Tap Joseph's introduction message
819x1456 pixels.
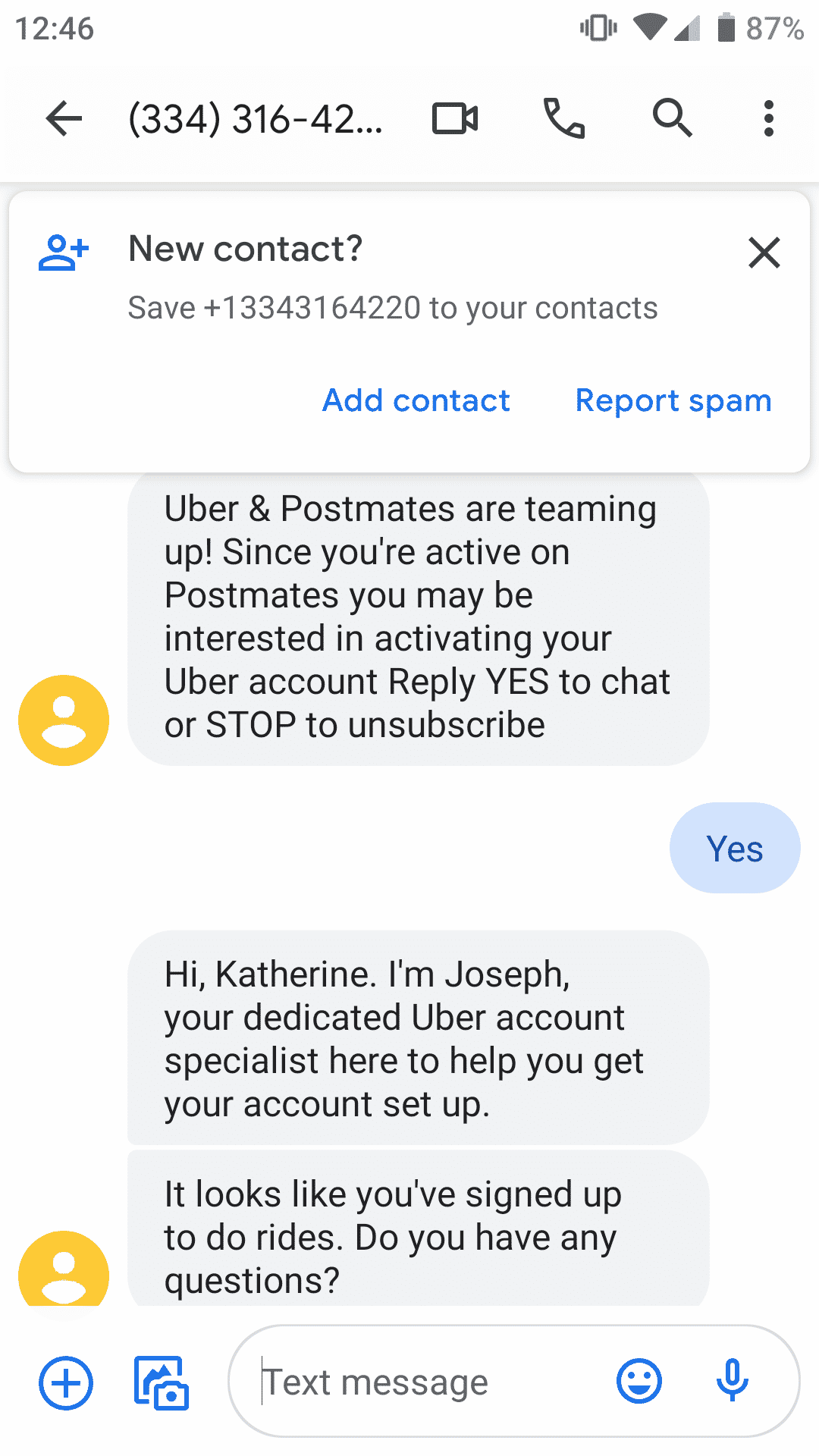pos(417,1039)
